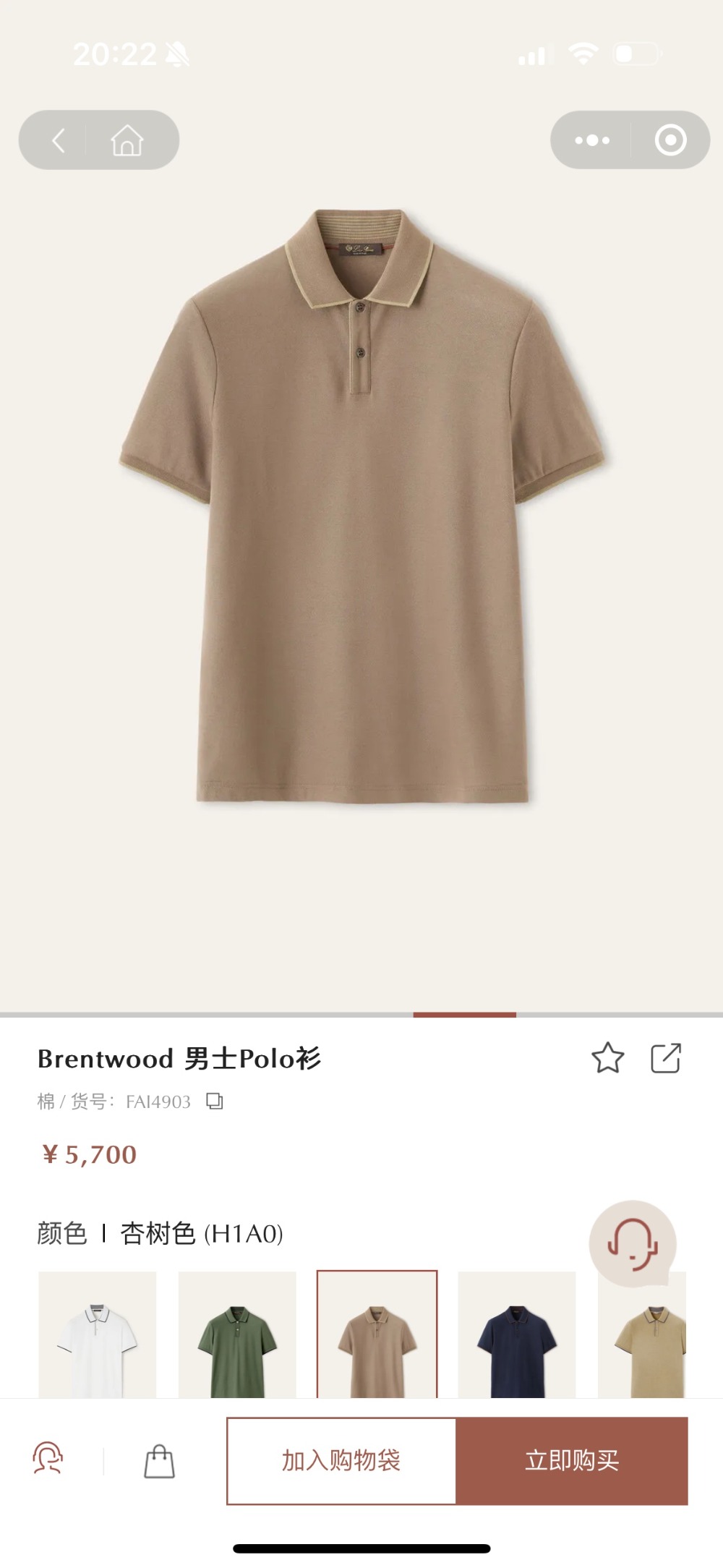Viewport: 723px width, 1568px height.
Task: Tap 立即购买 to buy now
Action: coord(572,1461)
